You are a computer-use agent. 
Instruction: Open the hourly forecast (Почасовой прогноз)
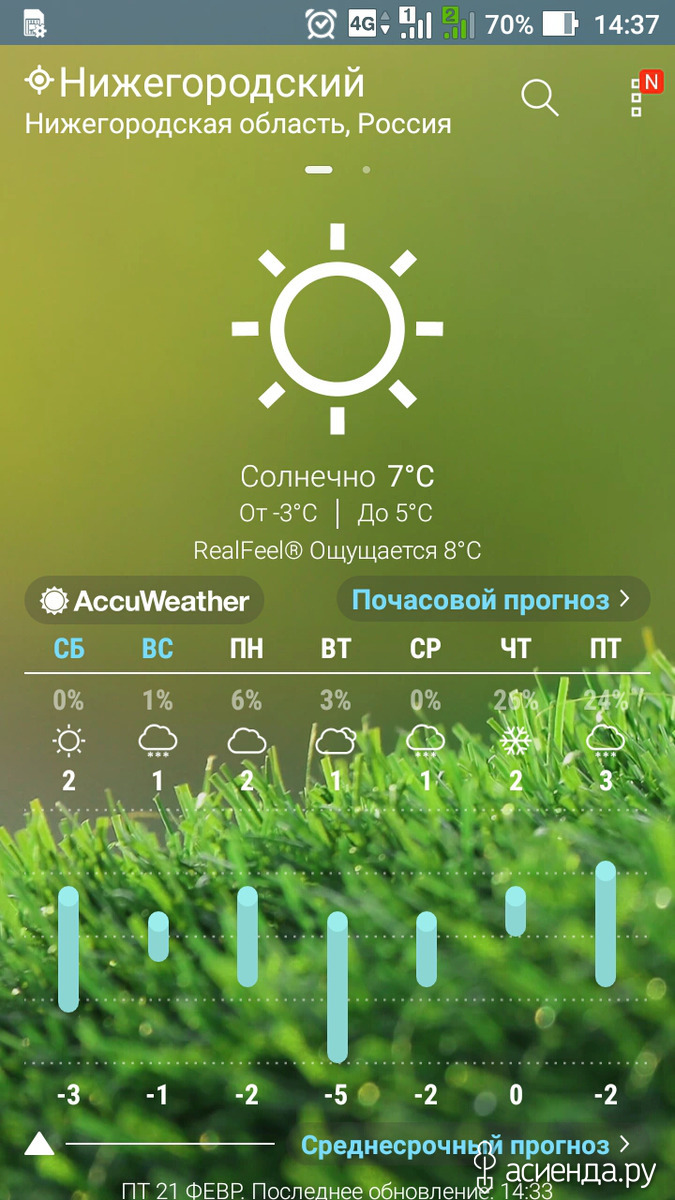pyautogui.click(x=493, y=600)
